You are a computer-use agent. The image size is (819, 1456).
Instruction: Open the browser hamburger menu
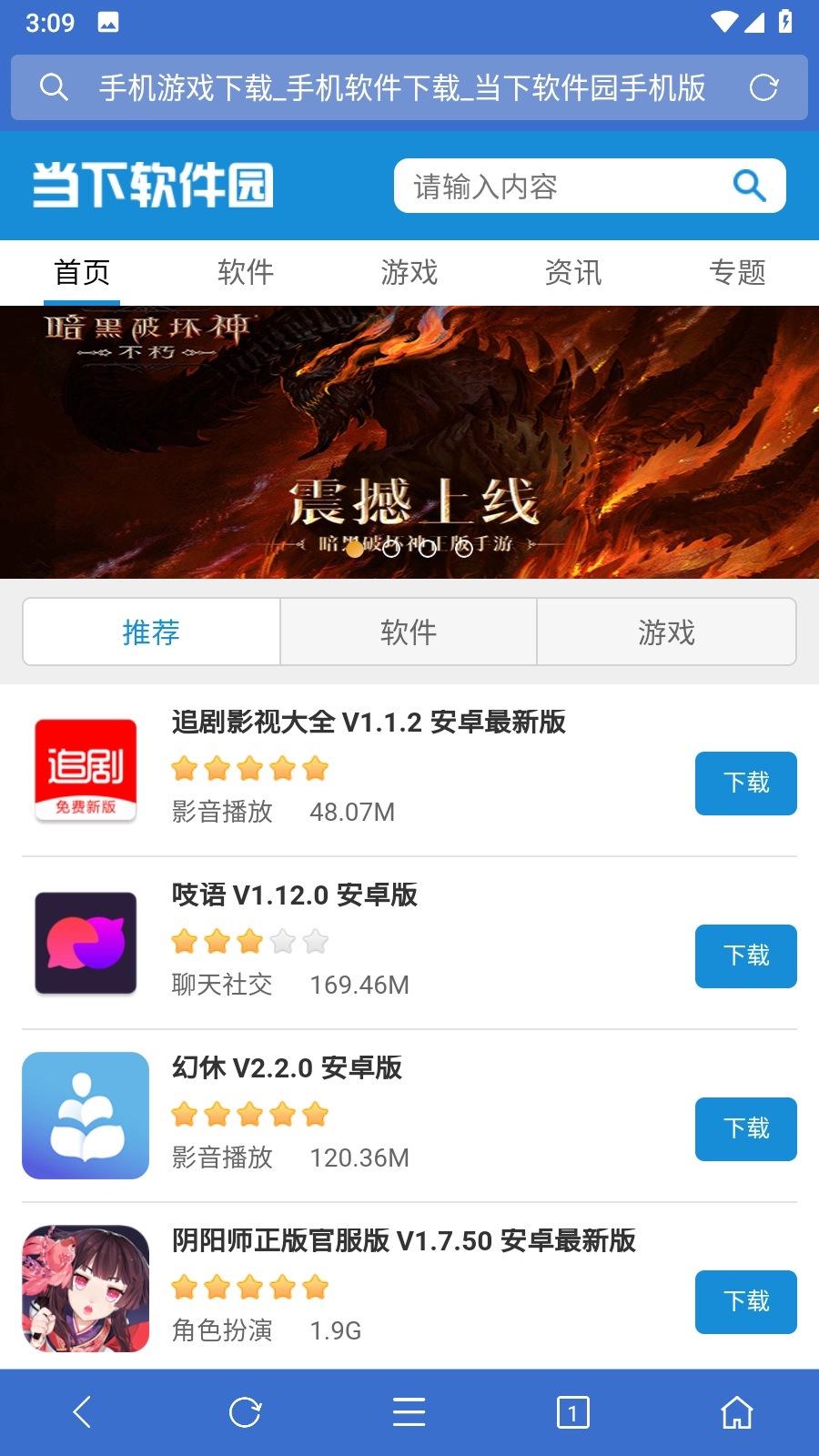pyautogui.click(x=409, y=1412)
